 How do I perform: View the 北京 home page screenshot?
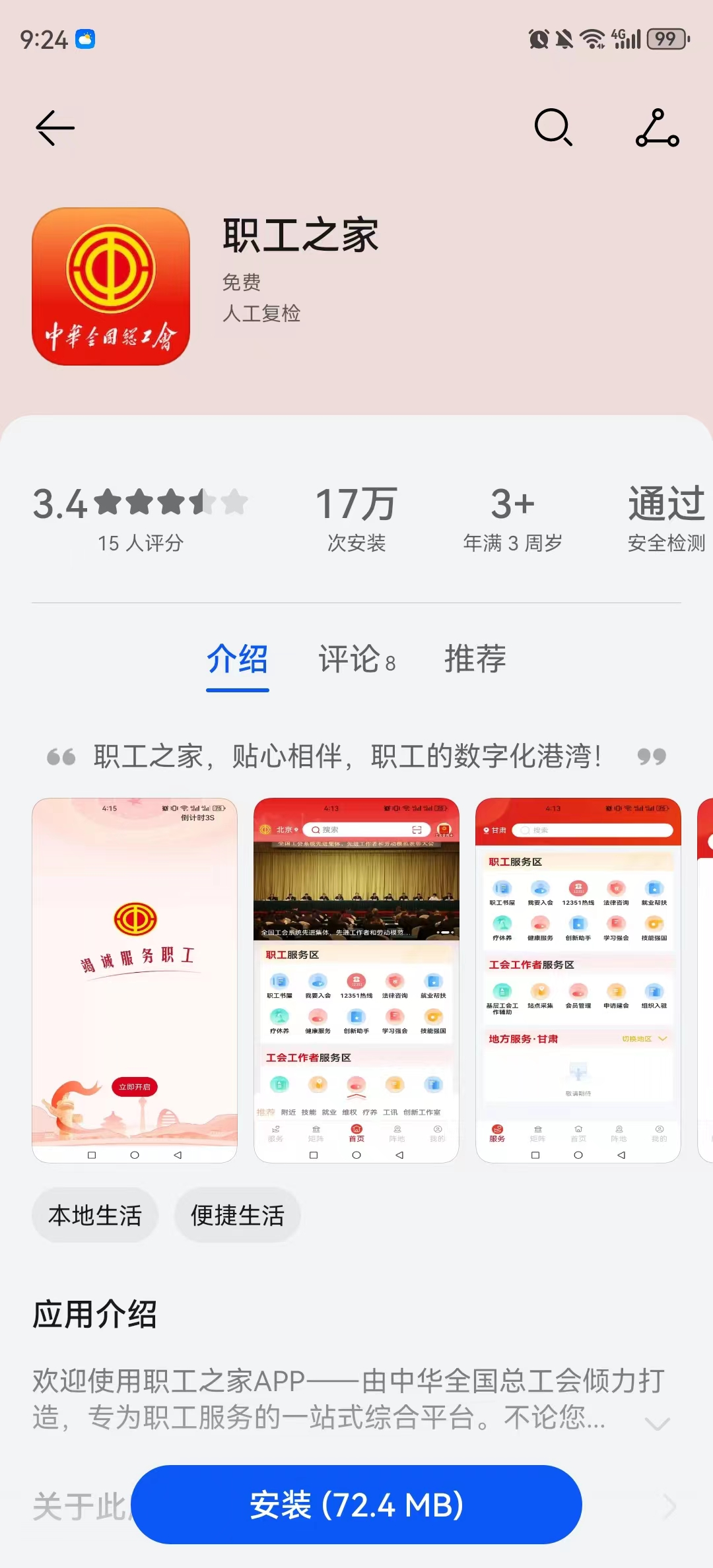coord(356,980)
